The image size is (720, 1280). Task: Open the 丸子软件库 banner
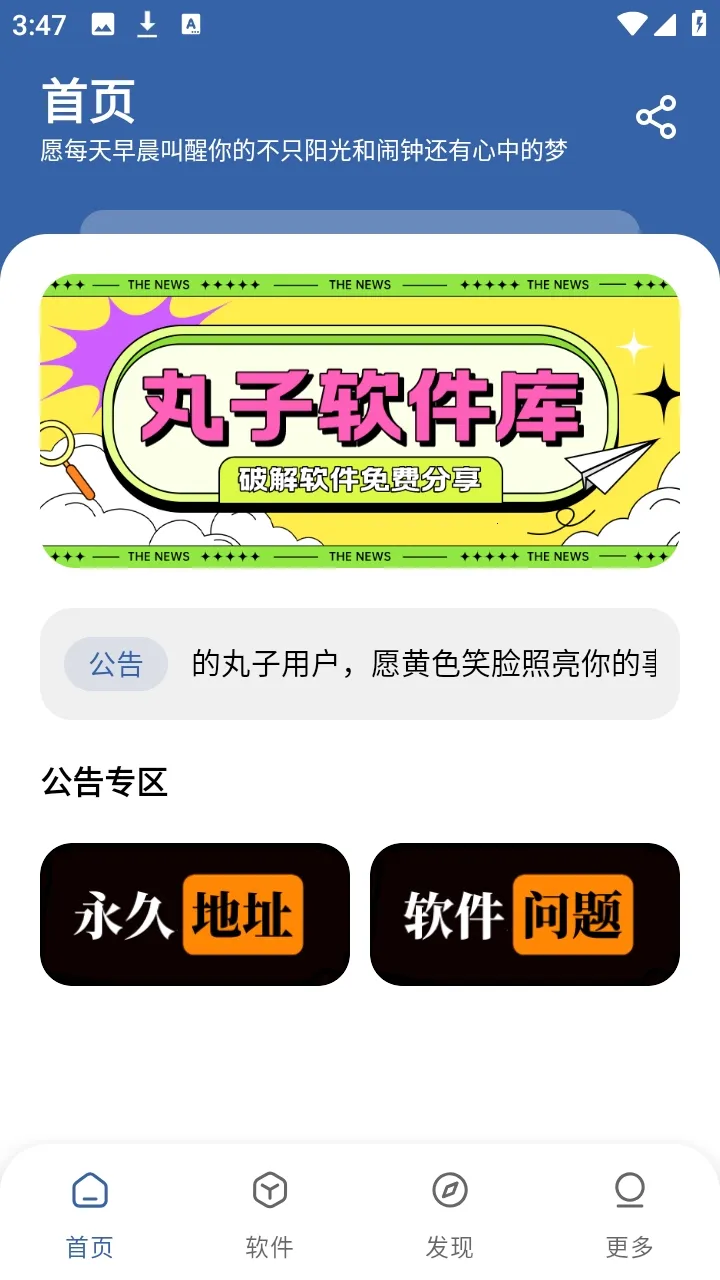coord(360,420)
